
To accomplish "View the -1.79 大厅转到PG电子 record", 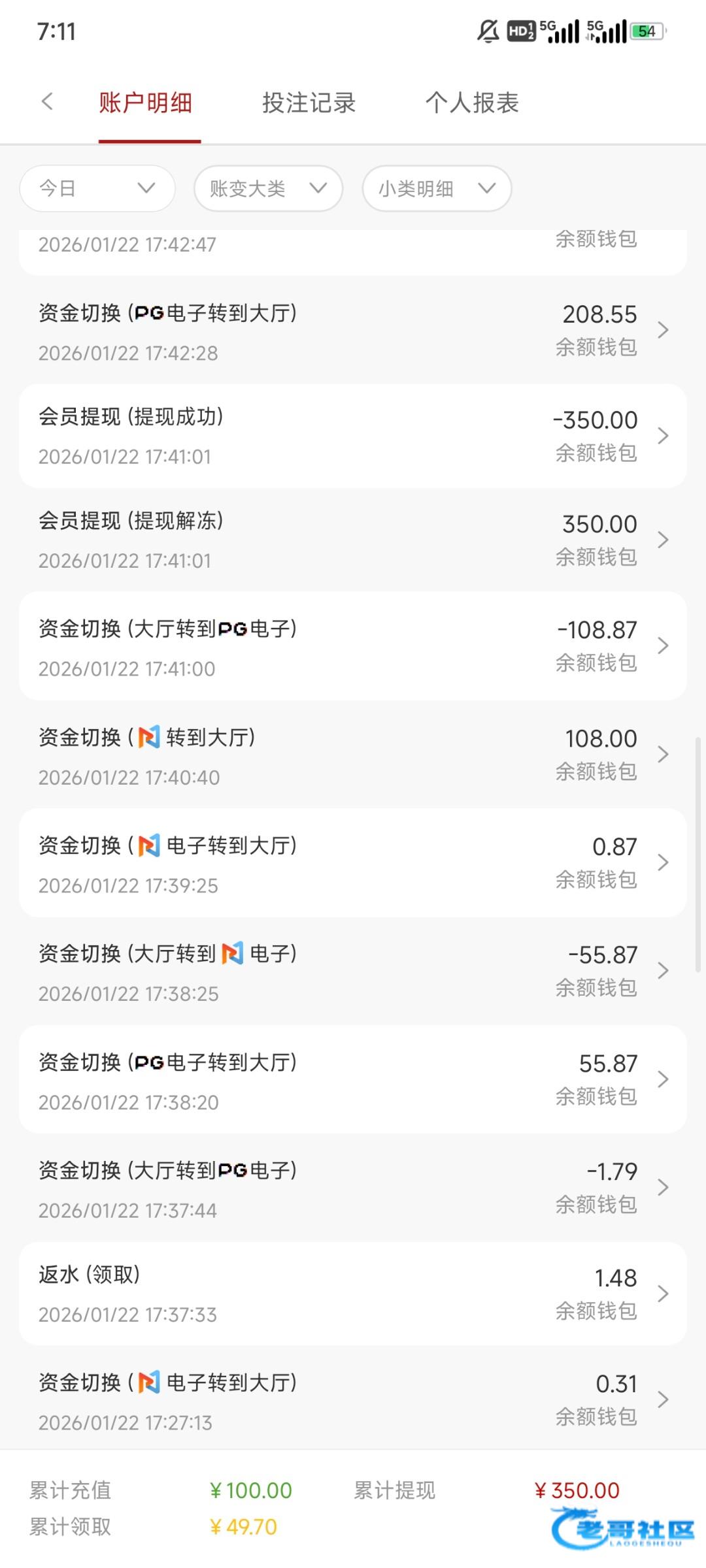I will [353, 1188].
